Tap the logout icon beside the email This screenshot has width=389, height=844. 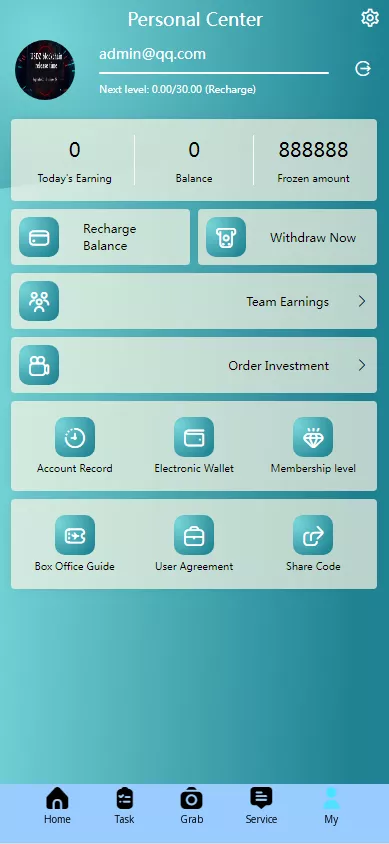[363, 69]
